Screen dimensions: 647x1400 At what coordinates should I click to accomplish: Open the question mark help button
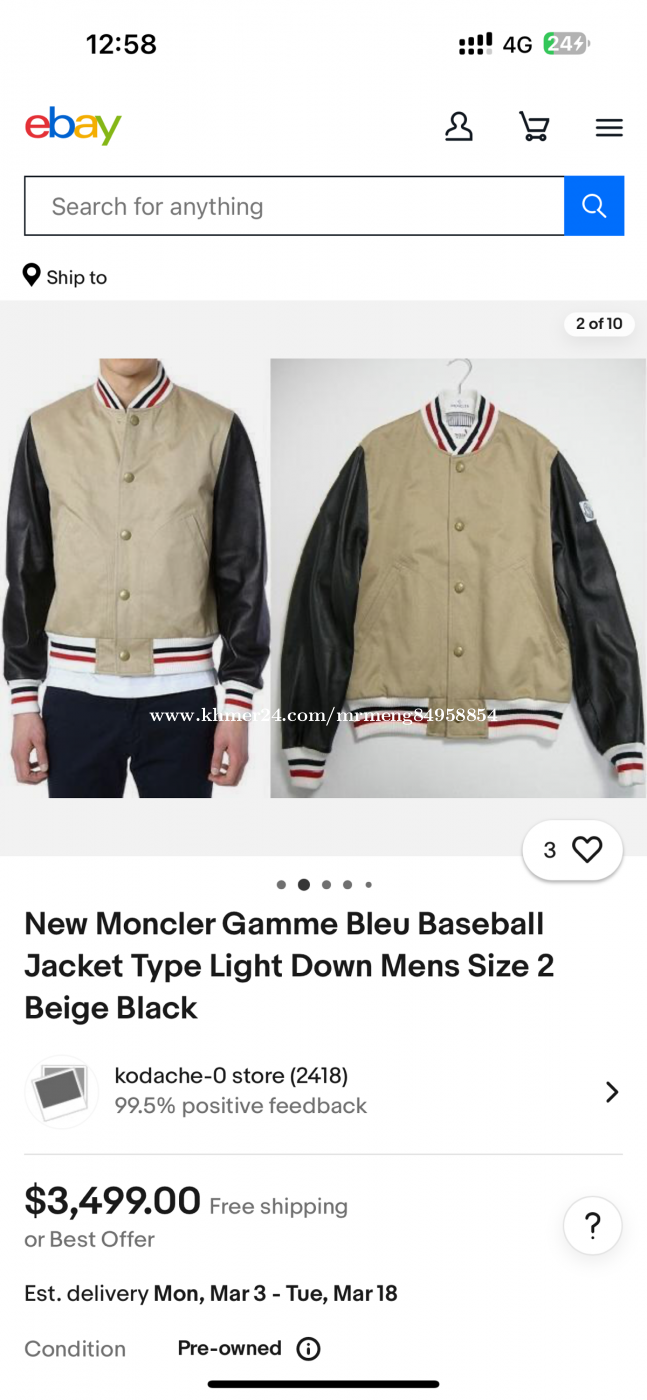pos(592,1225)
